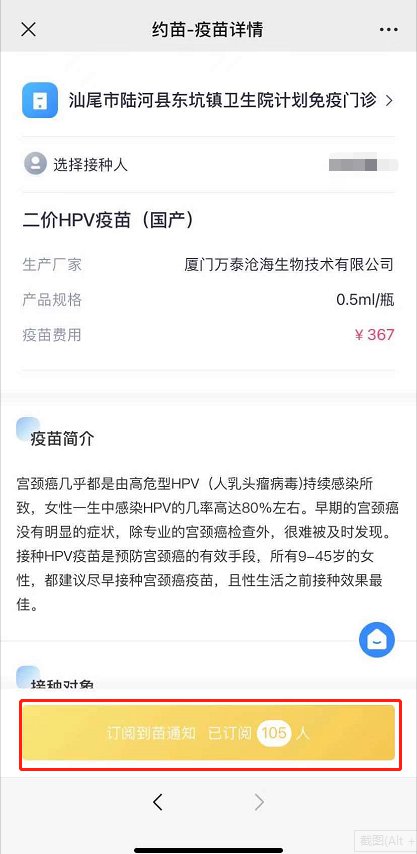
Task: Close the vaccine details page
Action: click(x=28, y=29)
